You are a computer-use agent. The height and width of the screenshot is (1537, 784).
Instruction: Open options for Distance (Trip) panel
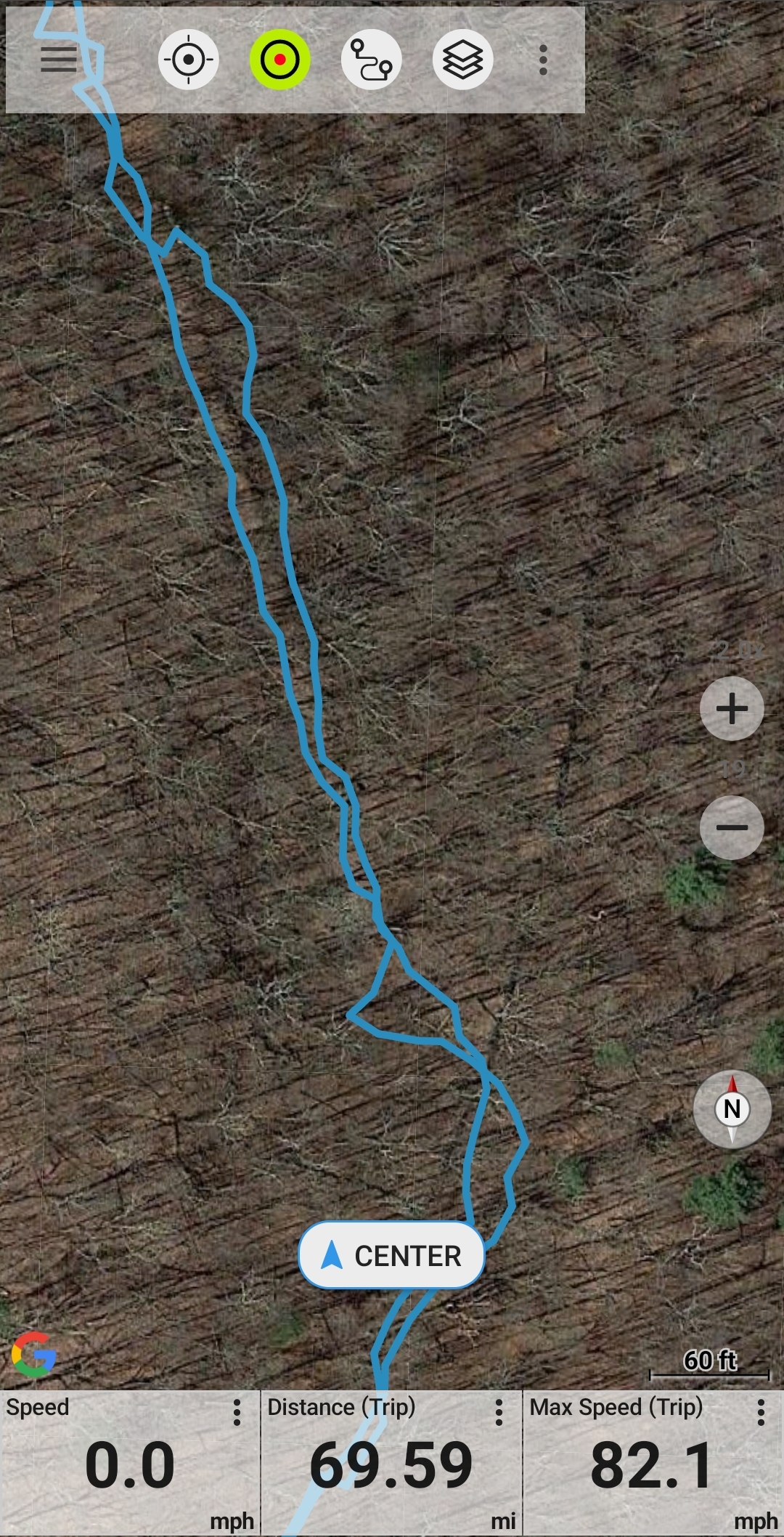click(x=499, y=1413)
